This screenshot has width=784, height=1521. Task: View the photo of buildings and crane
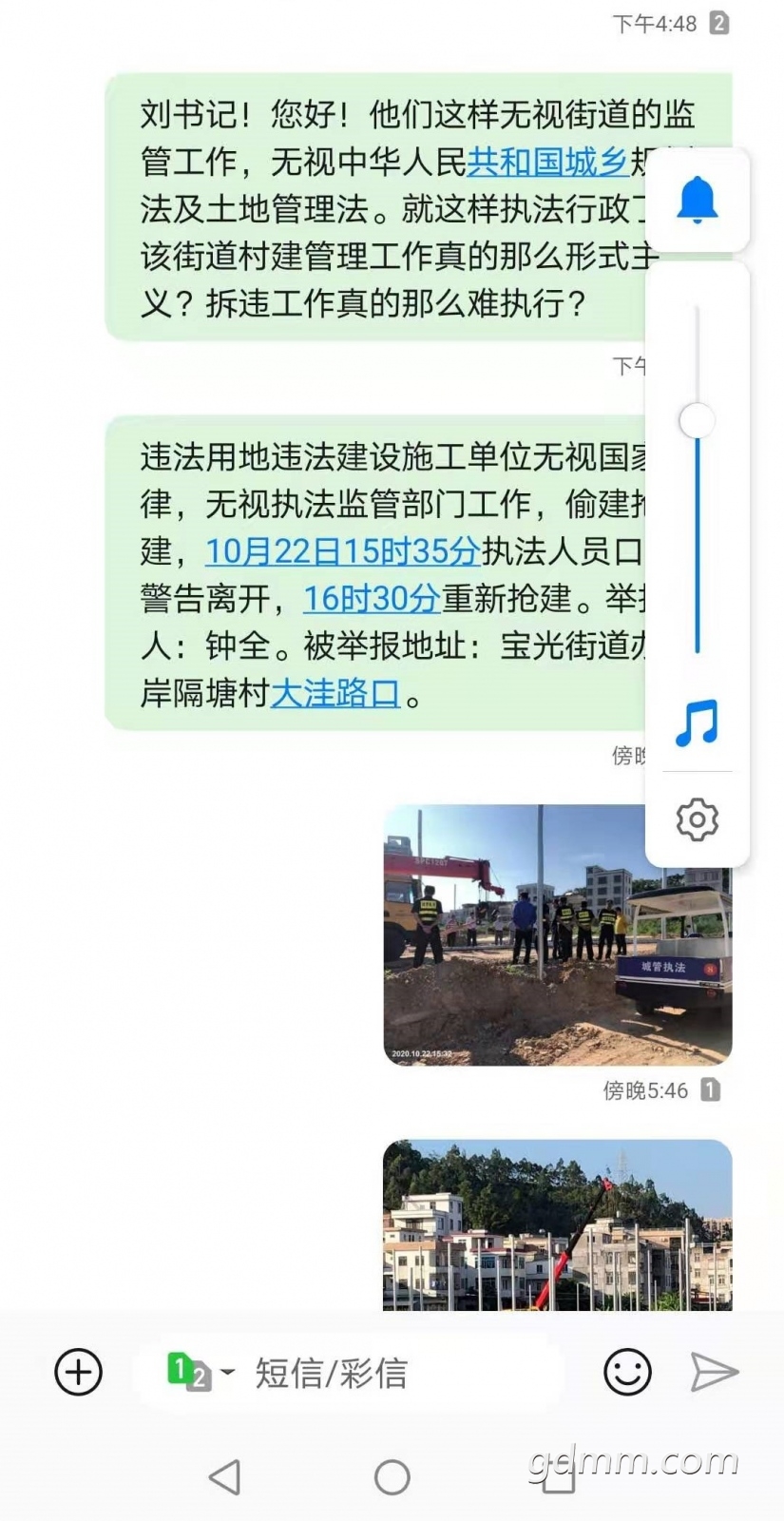[x=558, y=1224]
